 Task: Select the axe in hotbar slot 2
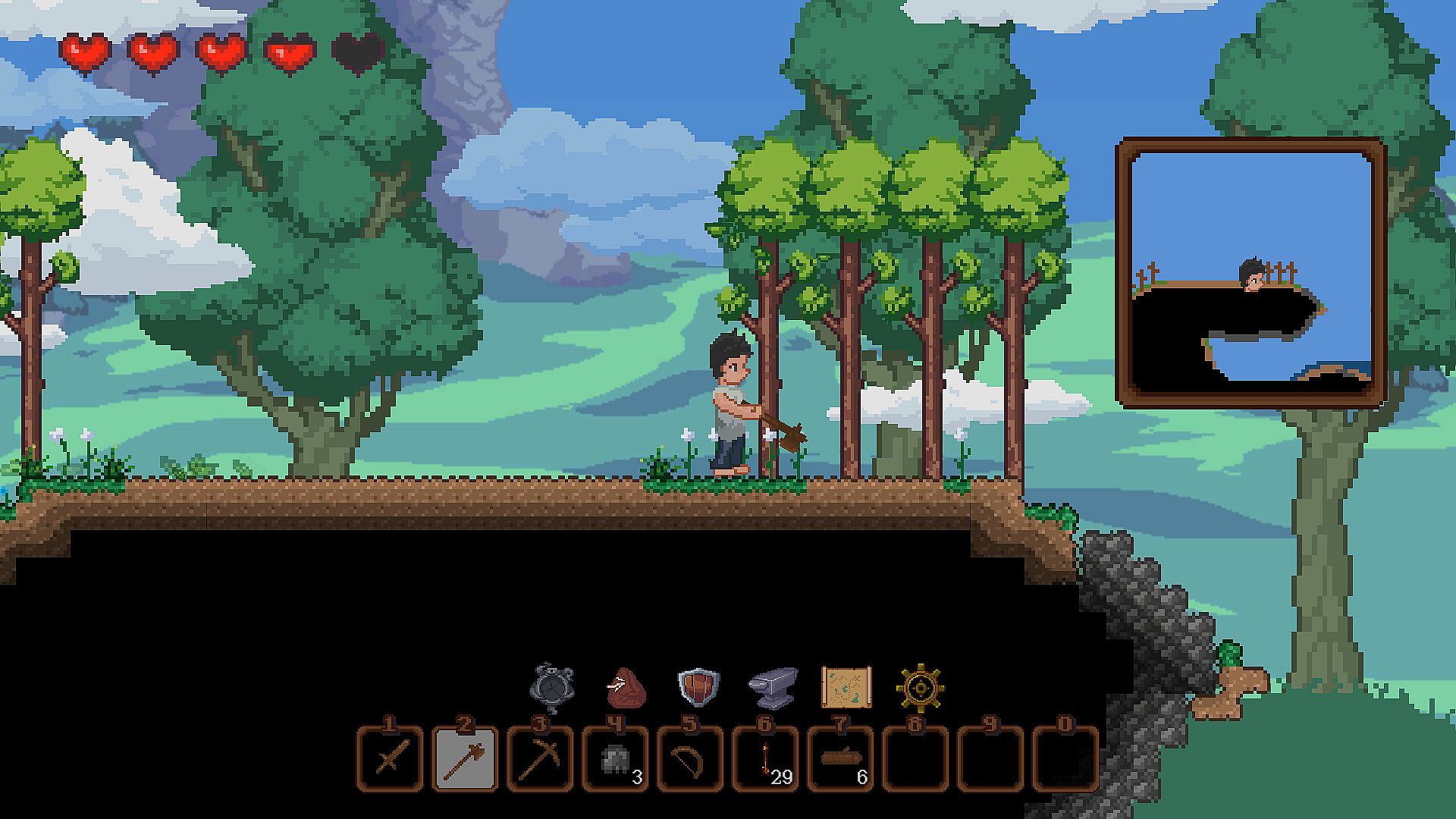coord(465,759)
